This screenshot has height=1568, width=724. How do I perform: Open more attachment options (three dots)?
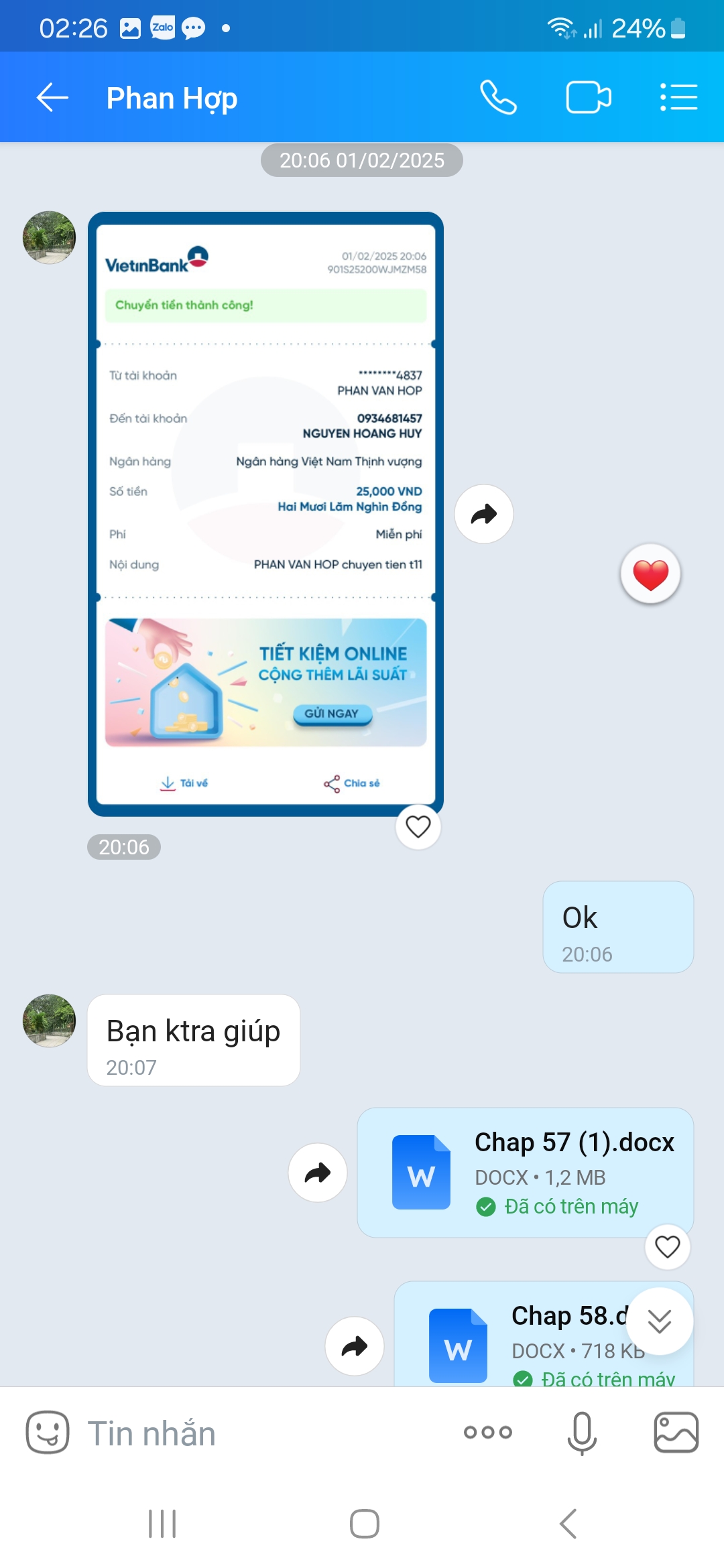pyautogui.click(x=488, y=1433)
